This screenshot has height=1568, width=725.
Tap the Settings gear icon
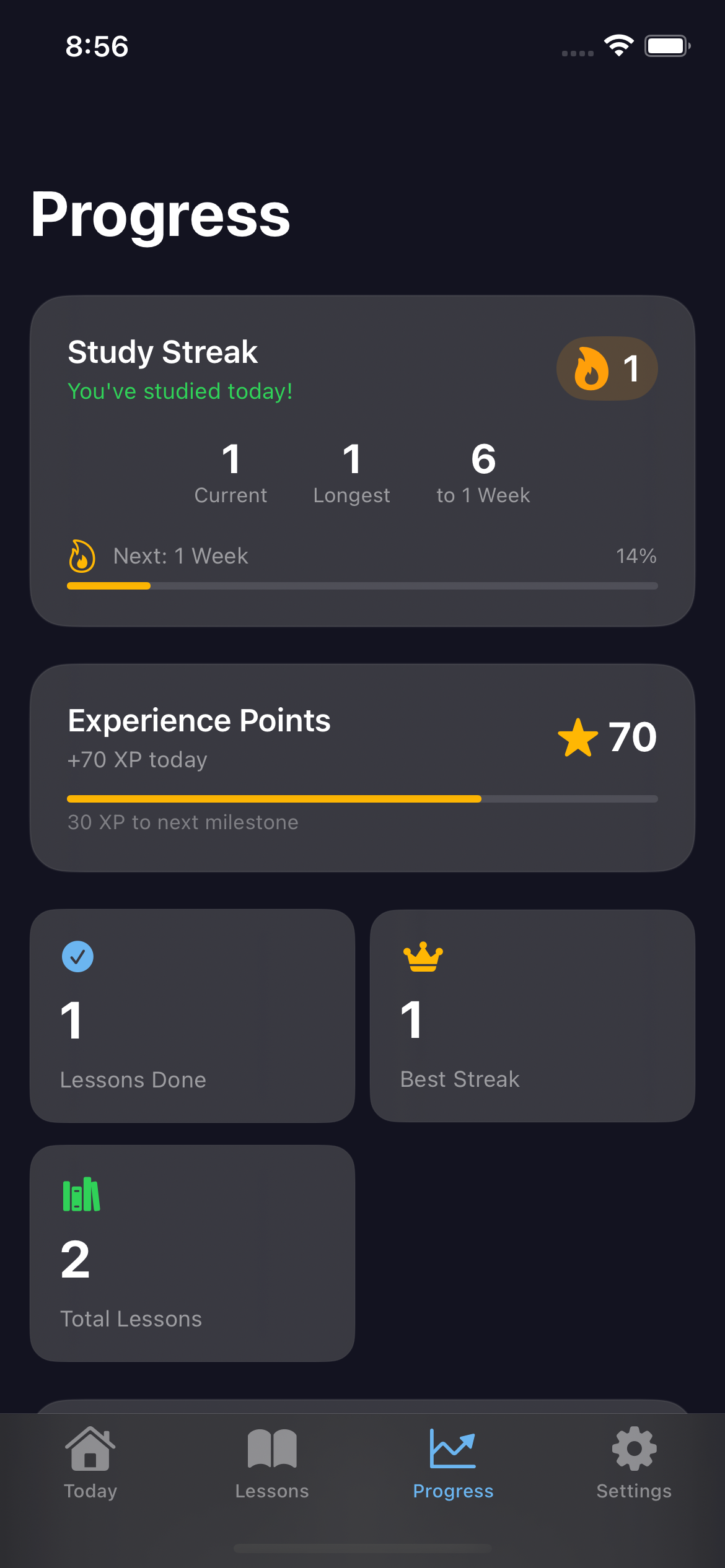633,1449
